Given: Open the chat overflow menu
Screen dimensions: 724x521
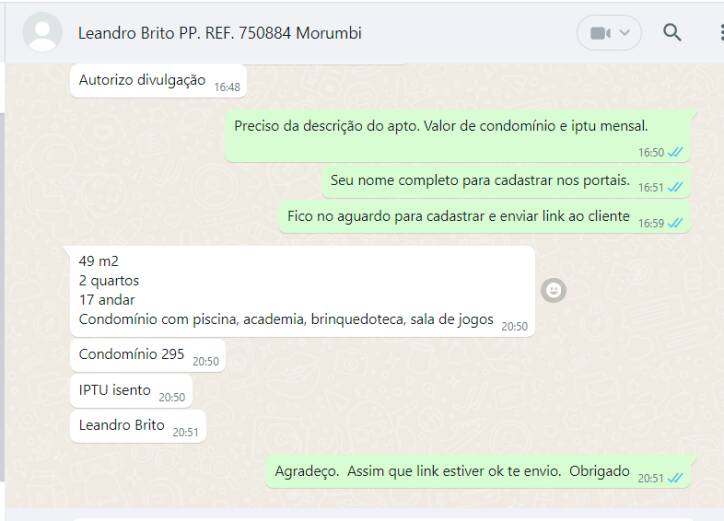Looking at the screenshot, I should pos(720,33).
